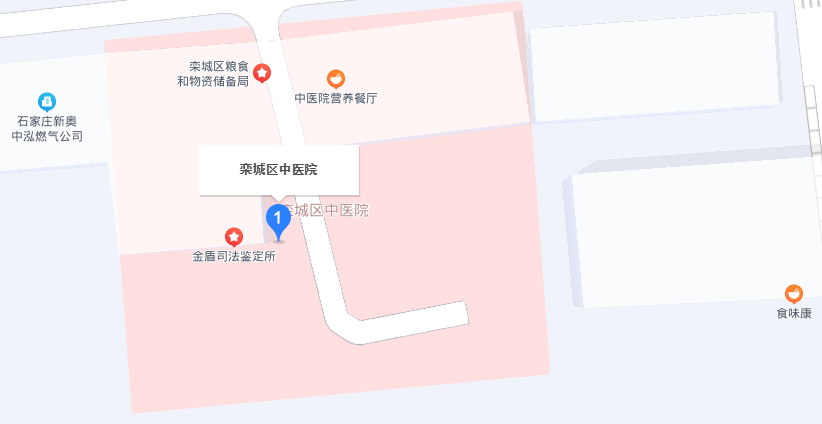Tap the 食味康 restaurant marker
Image resolution: width=822 pixels, height=424 pixels.
tap(793, 294)
